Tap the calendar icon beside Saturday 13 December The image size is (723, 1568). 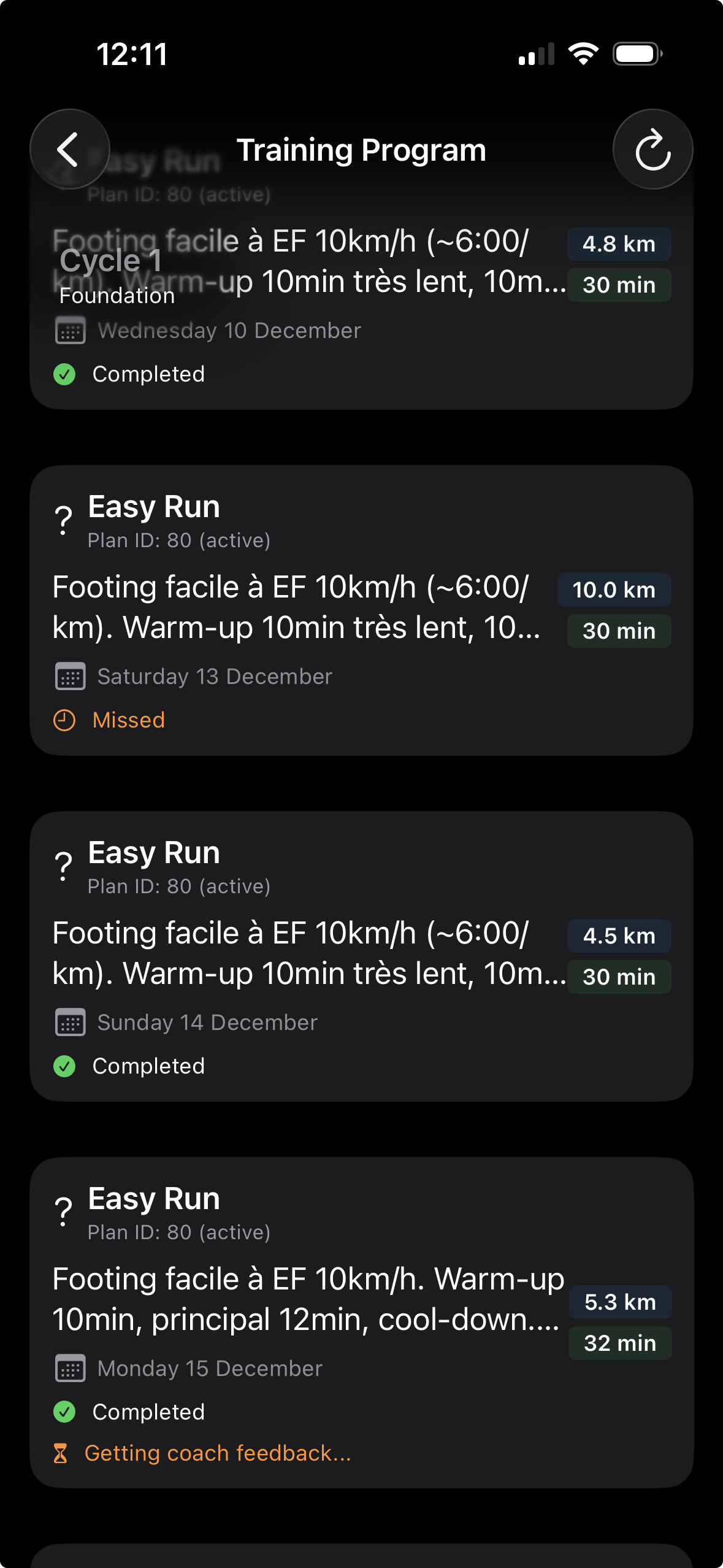(69, 676)
